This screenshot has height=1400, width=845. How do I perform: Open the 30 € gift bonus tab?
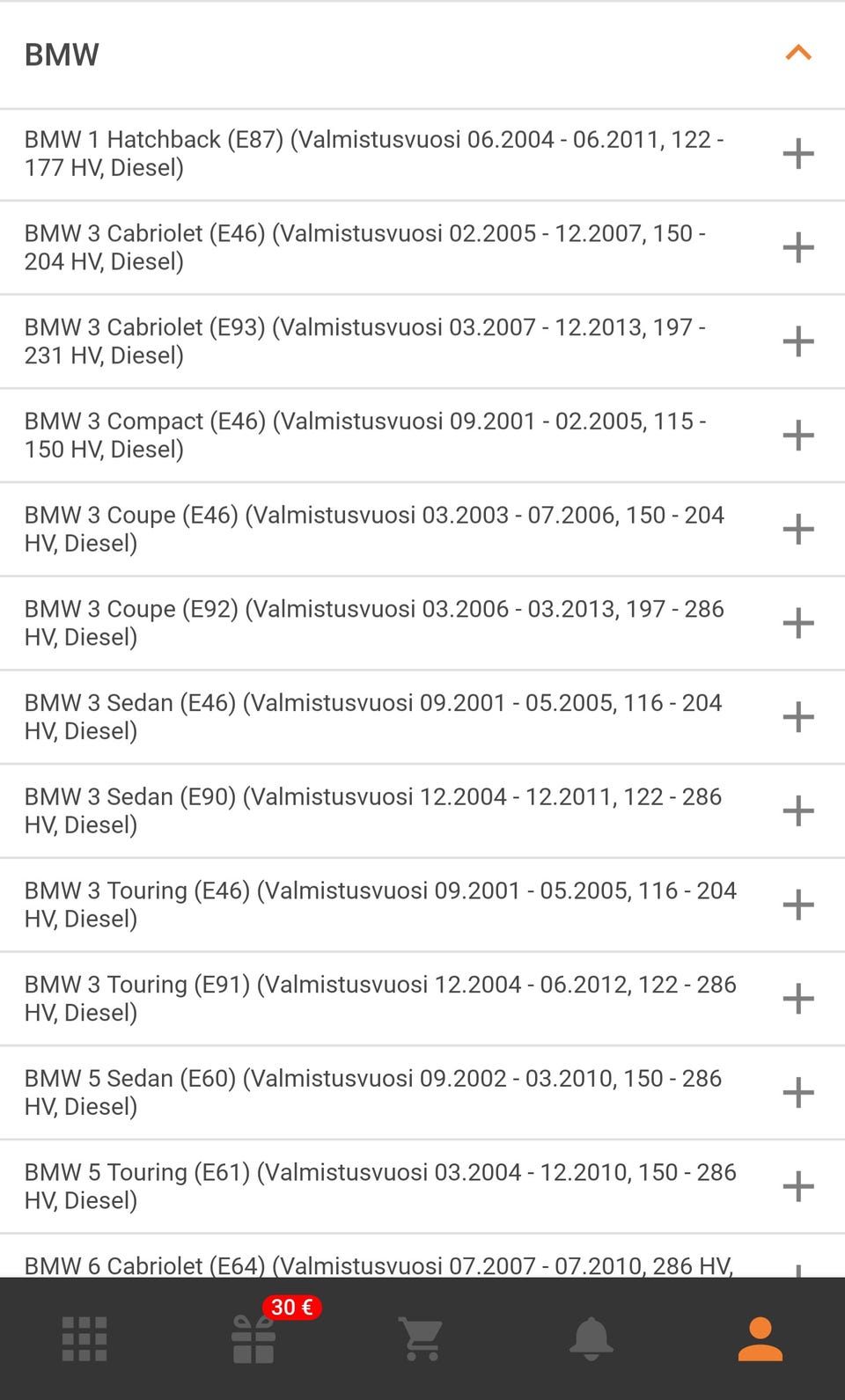point(254,1338)
